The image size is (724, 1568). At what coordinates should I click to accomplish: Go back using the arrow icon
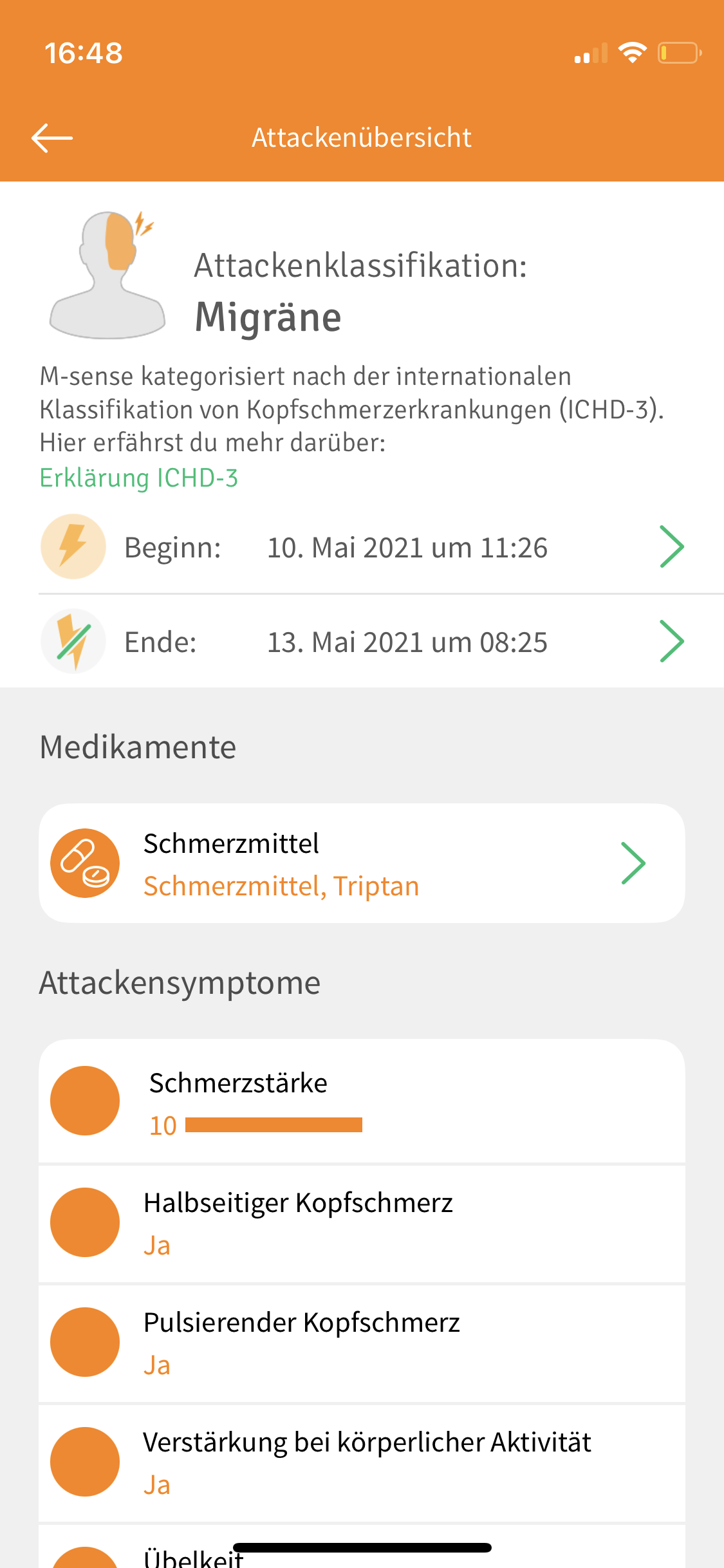pos(51,138)
